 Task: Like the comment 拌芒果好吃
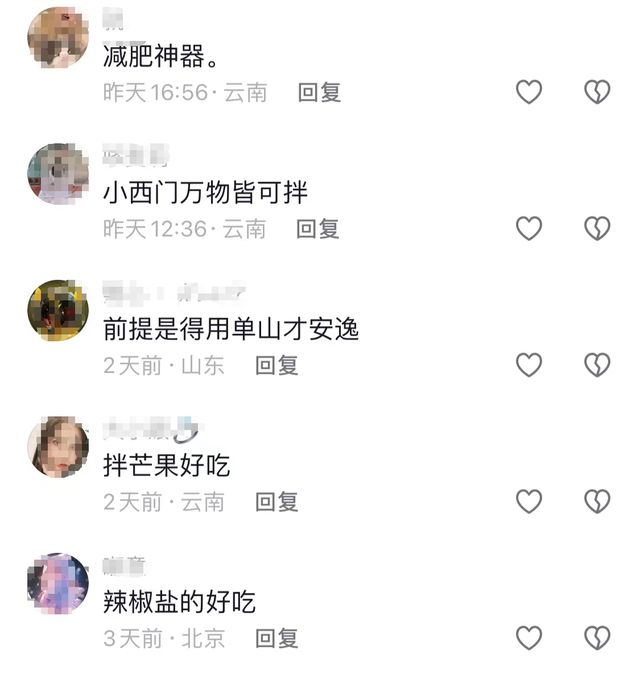tap(528, 501)
